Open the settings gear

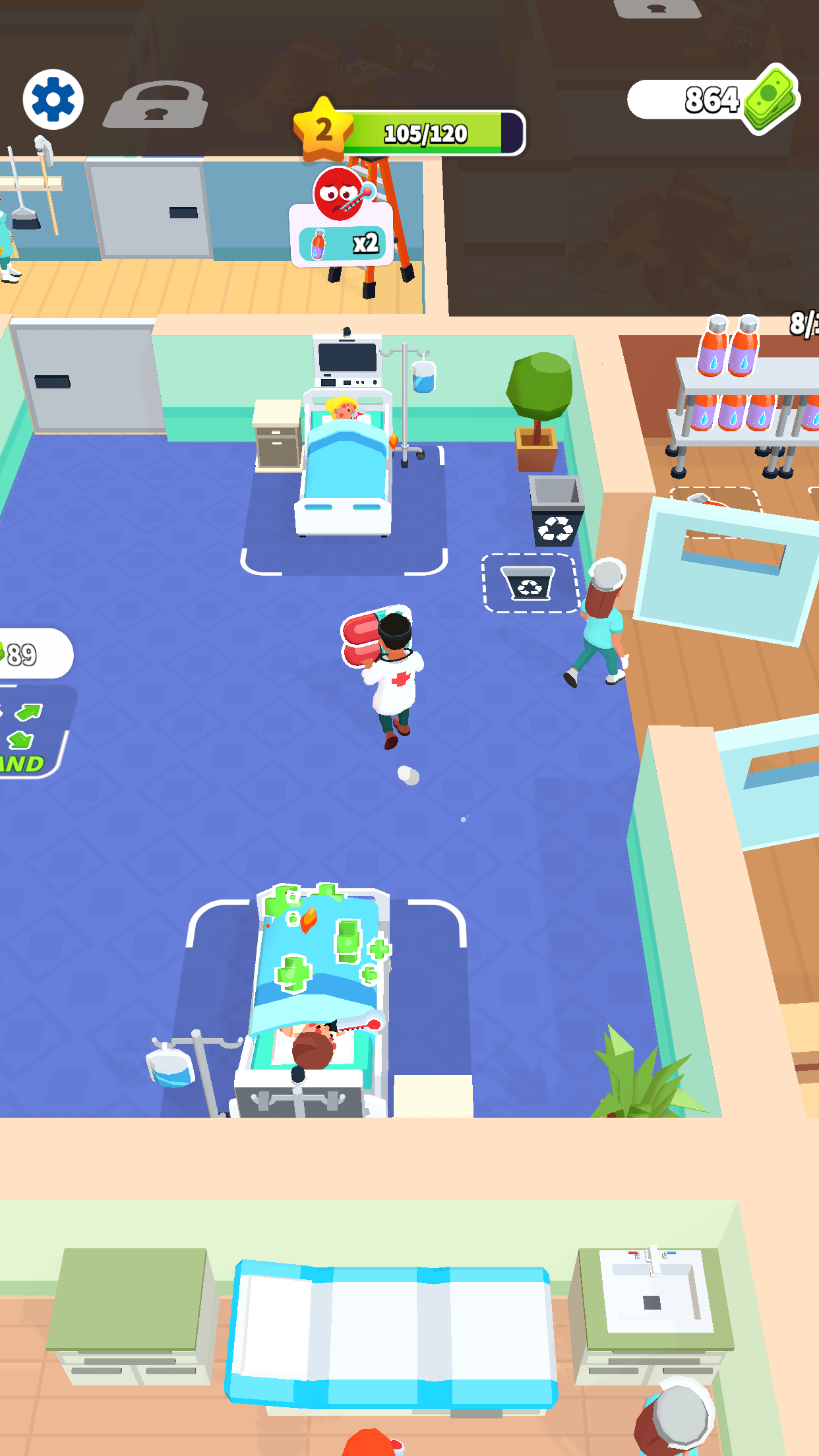(53, 100)
